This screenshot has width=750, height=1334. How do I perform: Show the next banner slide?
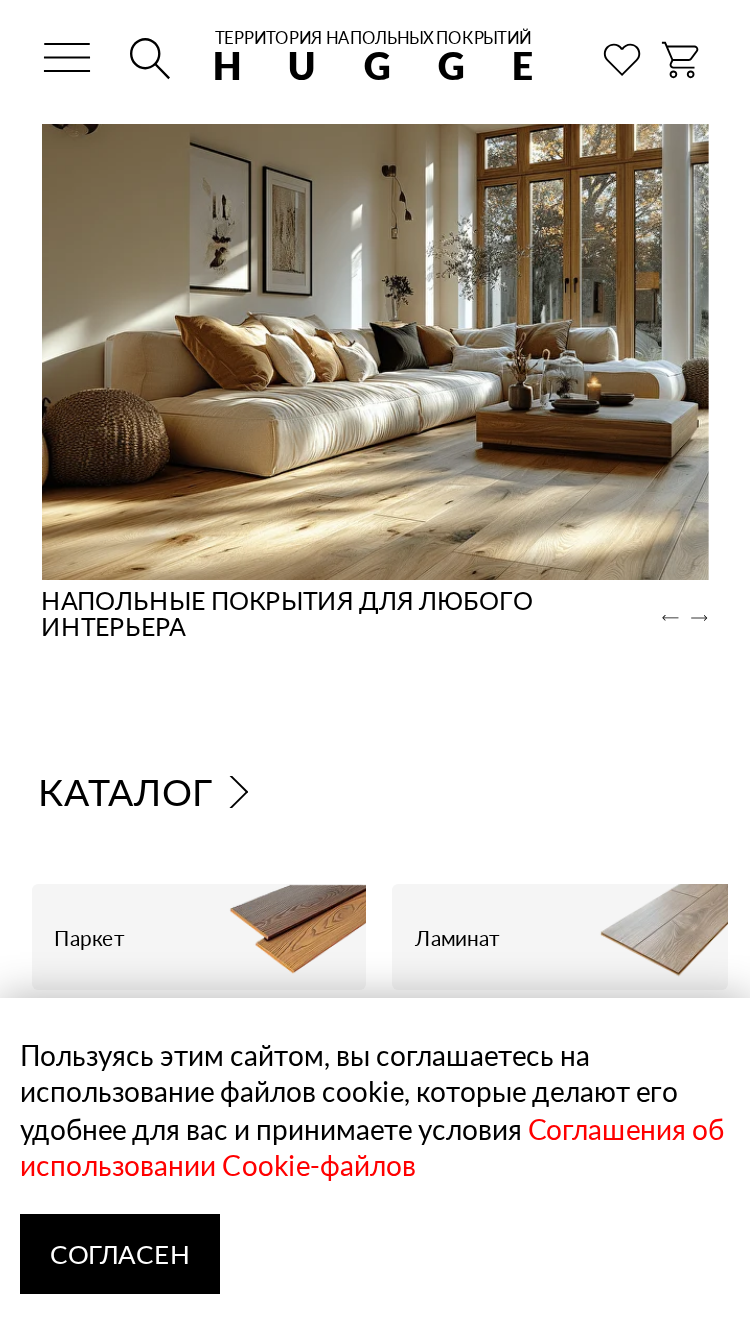pos(700,618)
